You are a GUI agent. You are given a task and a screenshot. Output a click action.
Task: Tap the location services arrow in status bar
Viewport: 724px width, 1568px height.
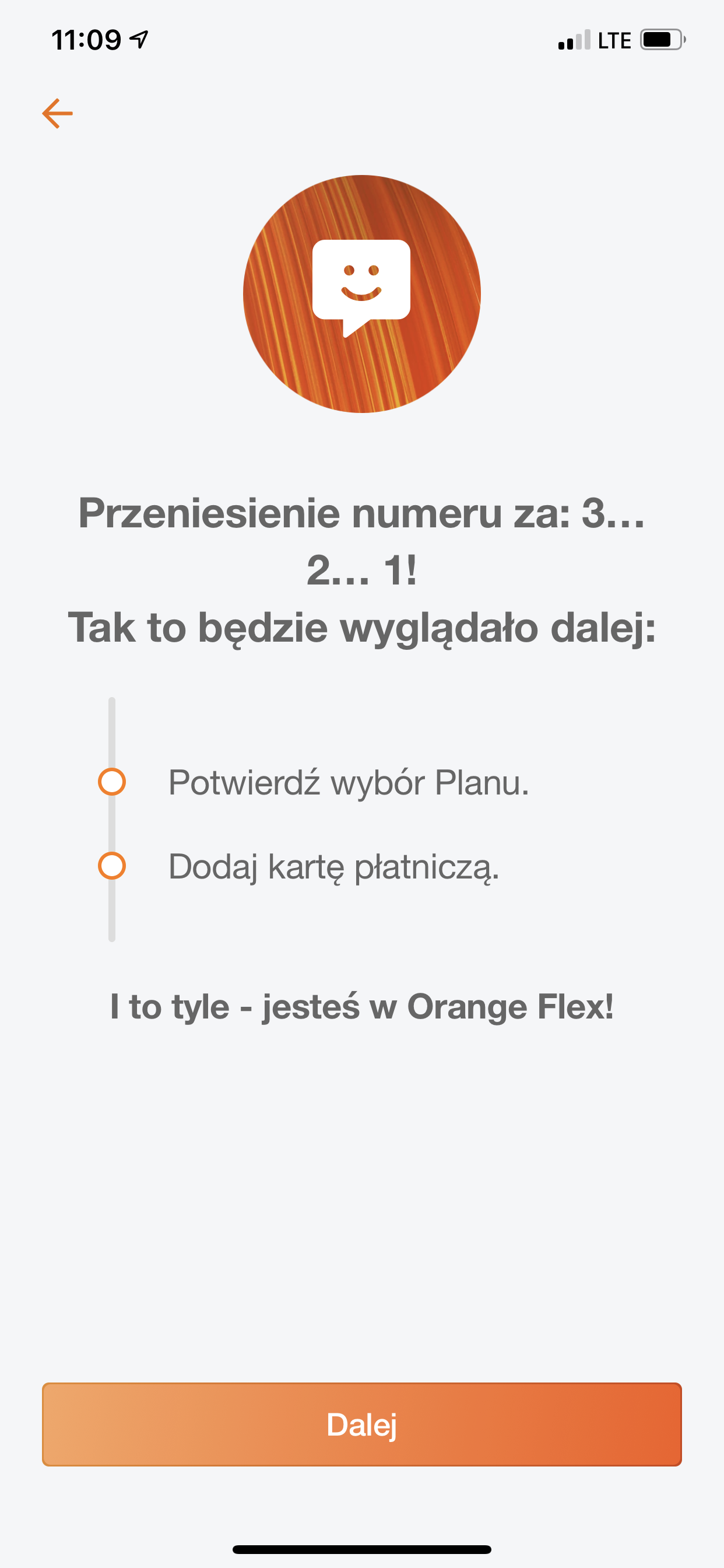point(140,38)
